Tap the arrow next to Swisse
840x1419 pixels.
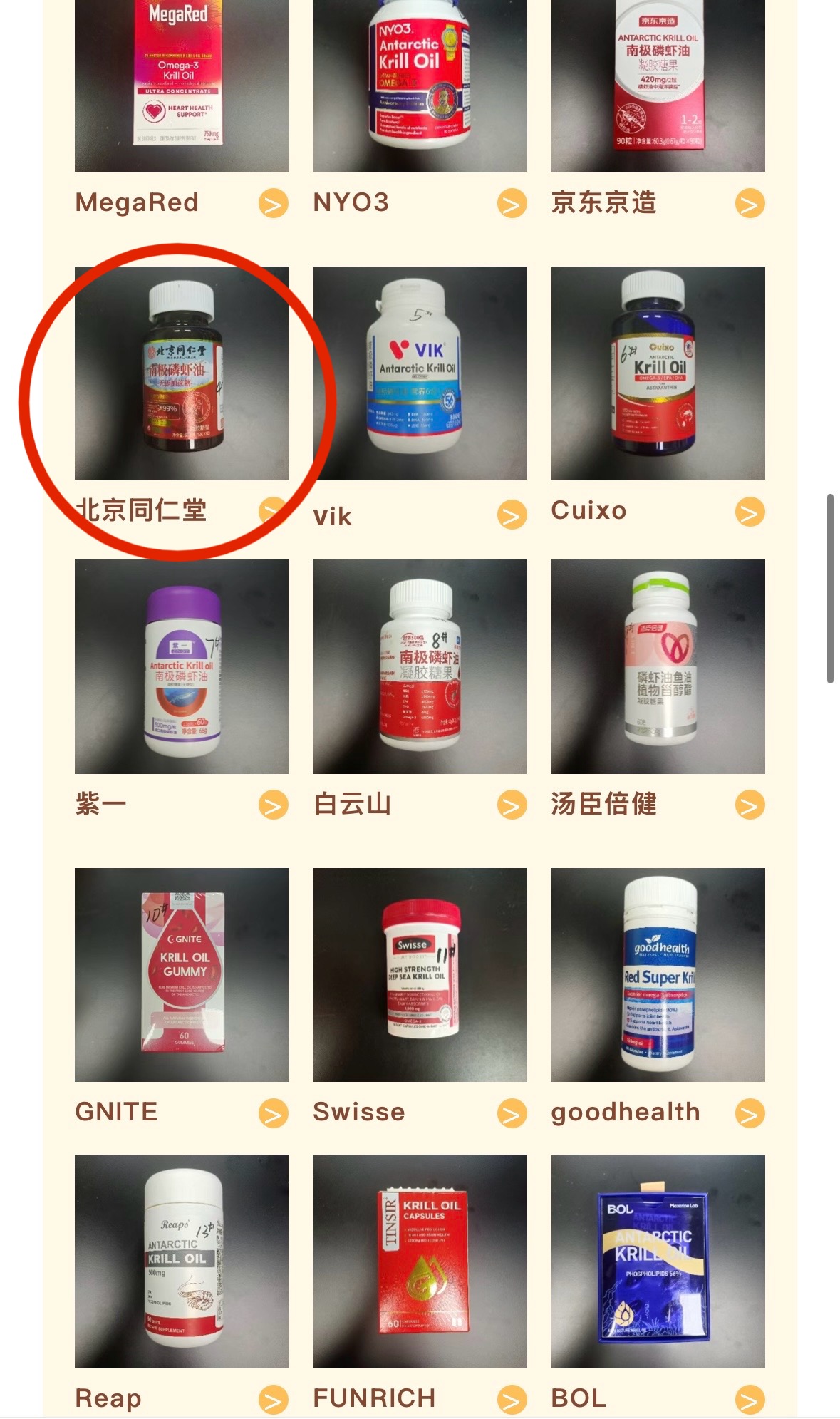[512, 1113]
